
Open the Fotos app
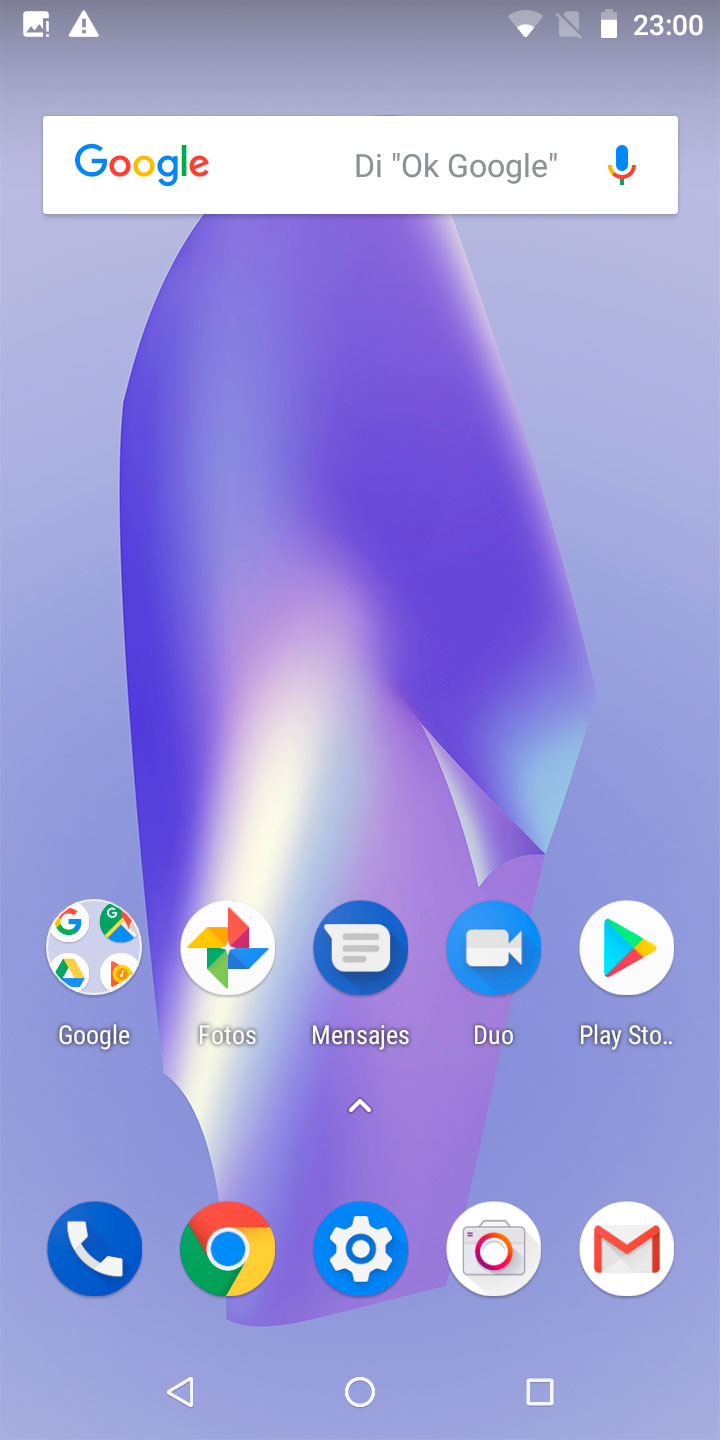coord(227,948)
